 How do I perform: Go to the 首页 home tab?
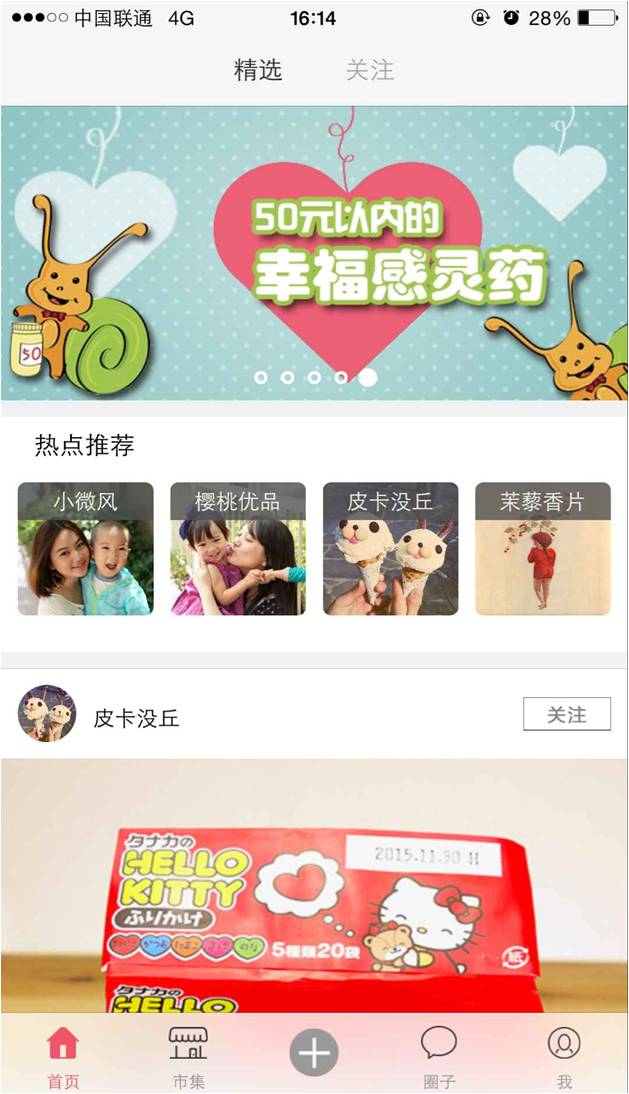tap(63, 1056)
